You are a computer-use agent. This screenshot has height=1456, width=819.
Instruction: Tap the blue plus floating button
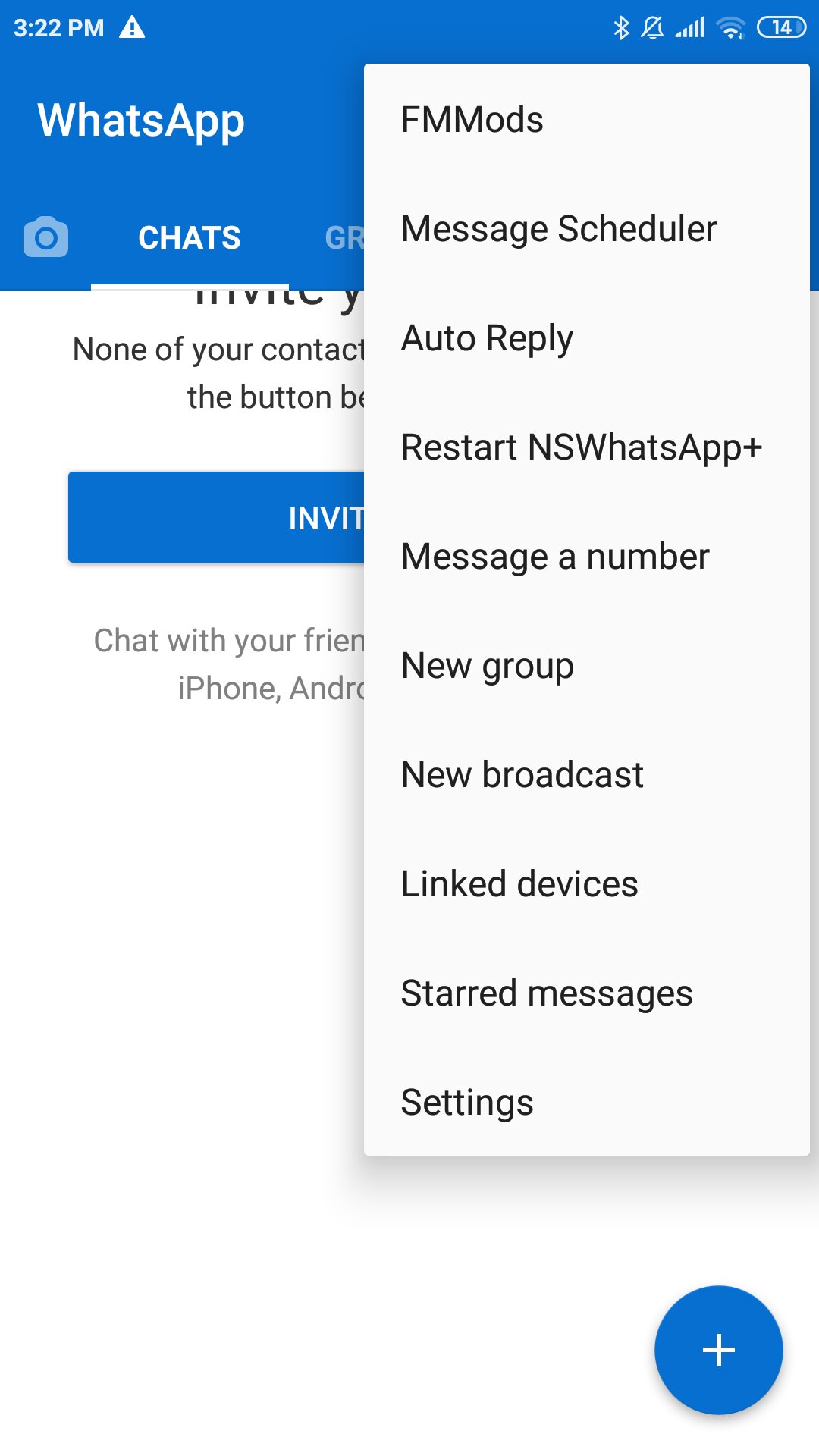coord(719,1350)
